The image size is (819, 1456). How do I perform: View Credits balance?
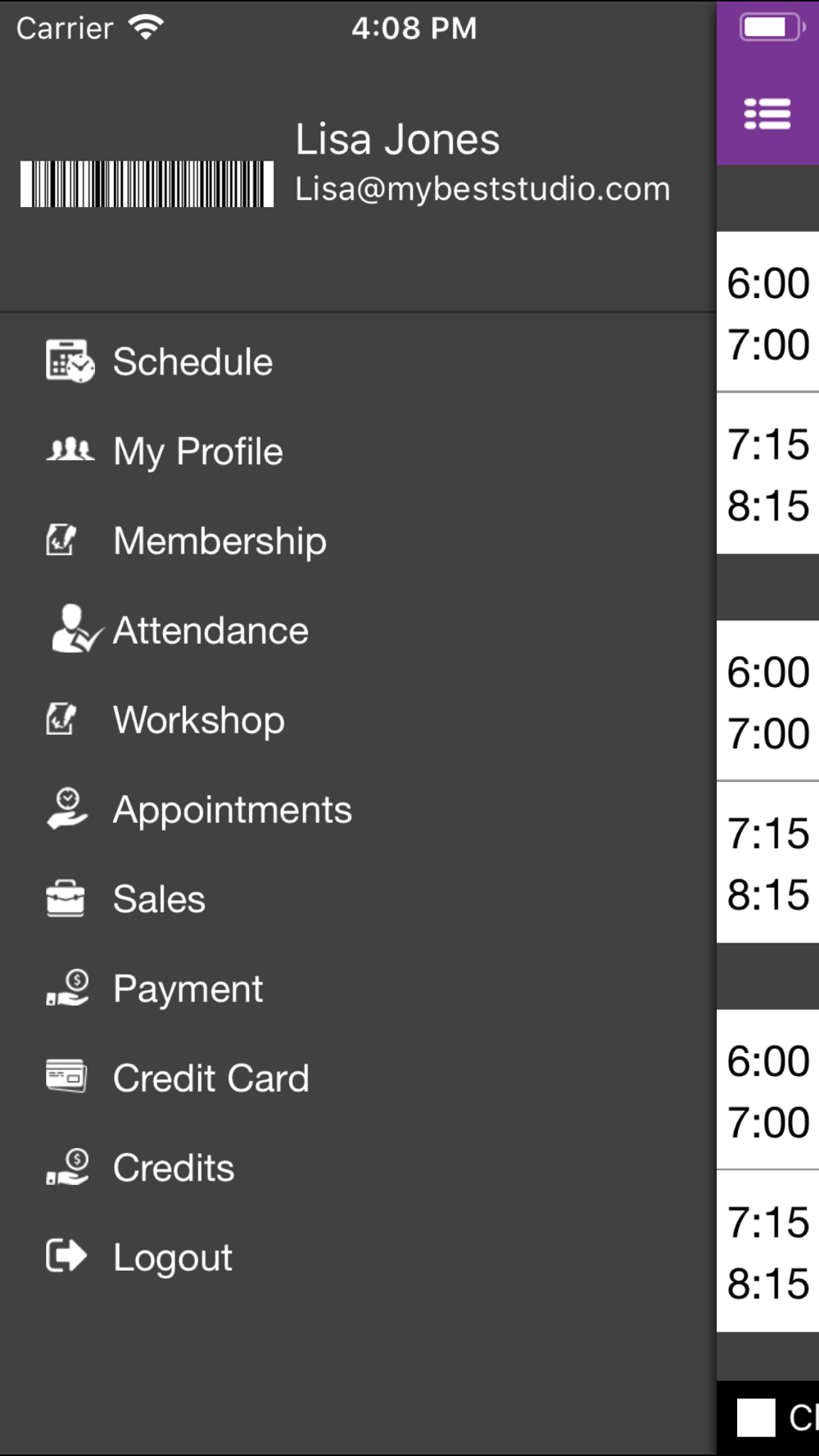click(358, 1168)
